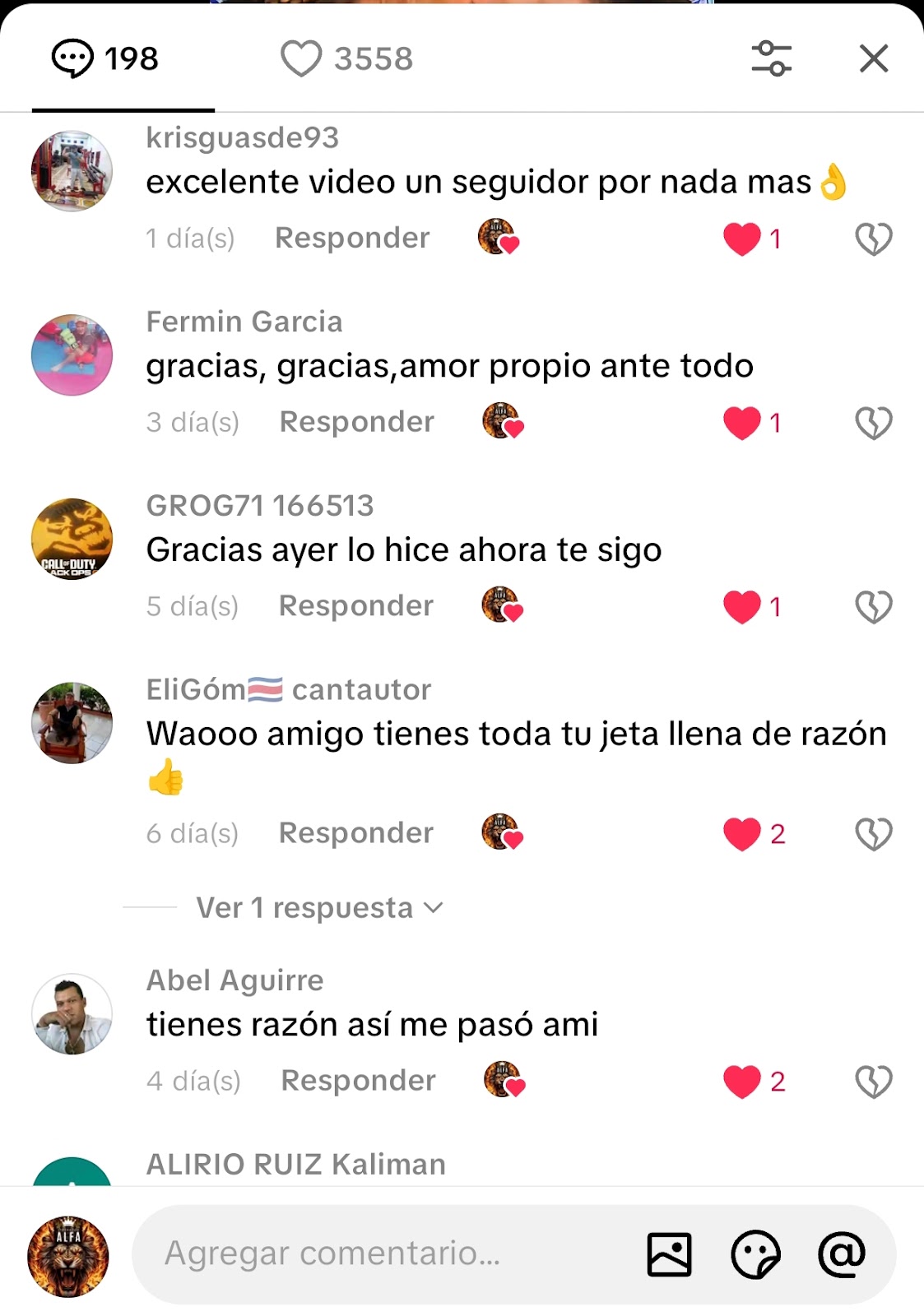The image size is (924, 1316).
Task: Close the comments panel
Action: coord(873,58)
